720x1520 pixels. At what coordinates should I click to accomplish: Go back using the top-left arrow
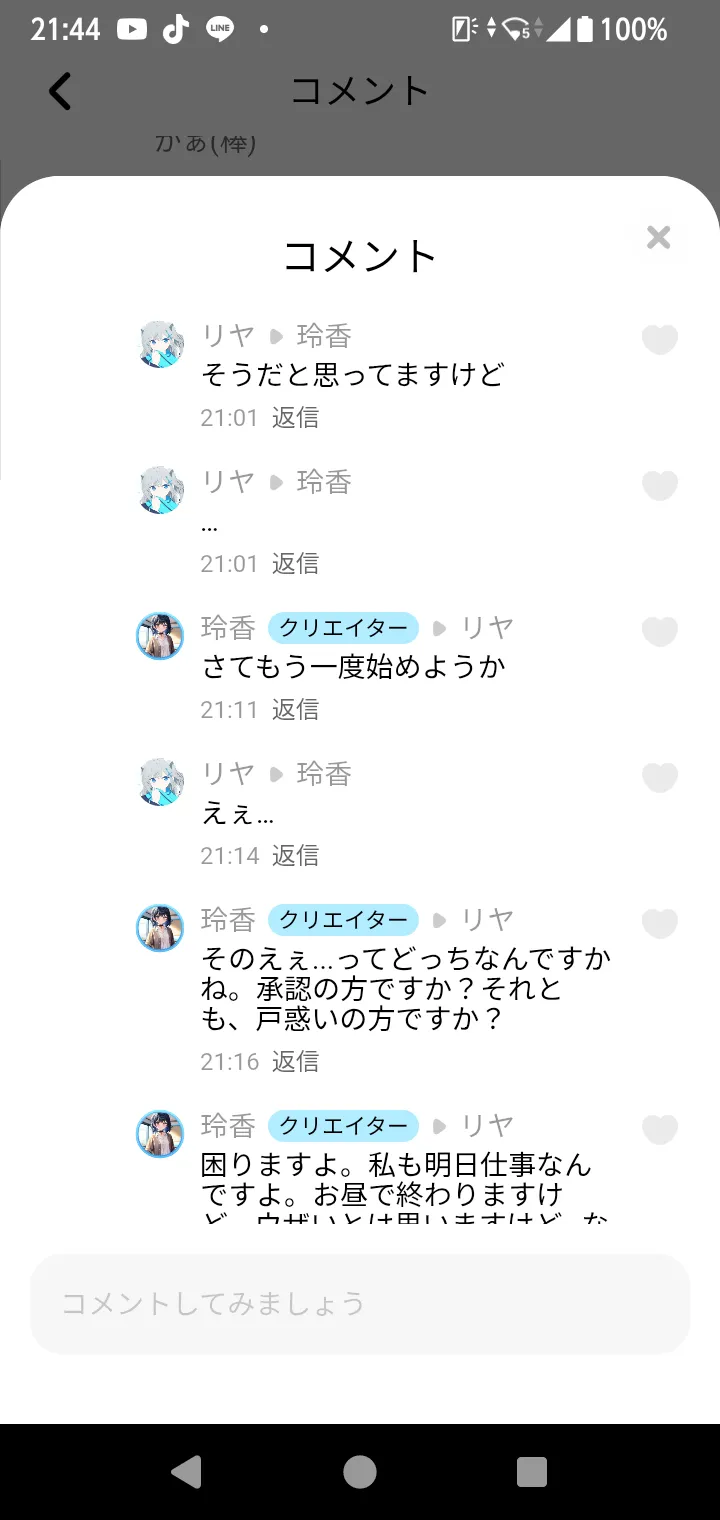pos(60,91)
